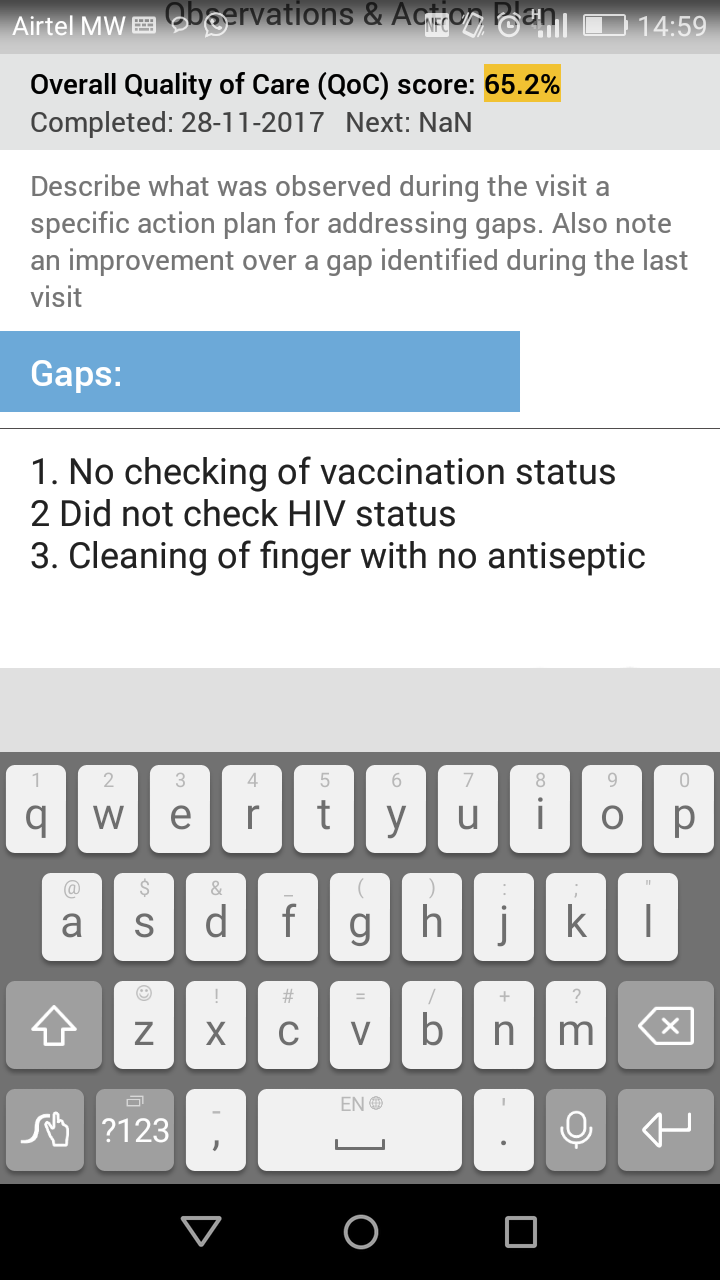This screenshot has width=720, height=1280.
Task: Tap the system back button
Action: click(201, 1232)
